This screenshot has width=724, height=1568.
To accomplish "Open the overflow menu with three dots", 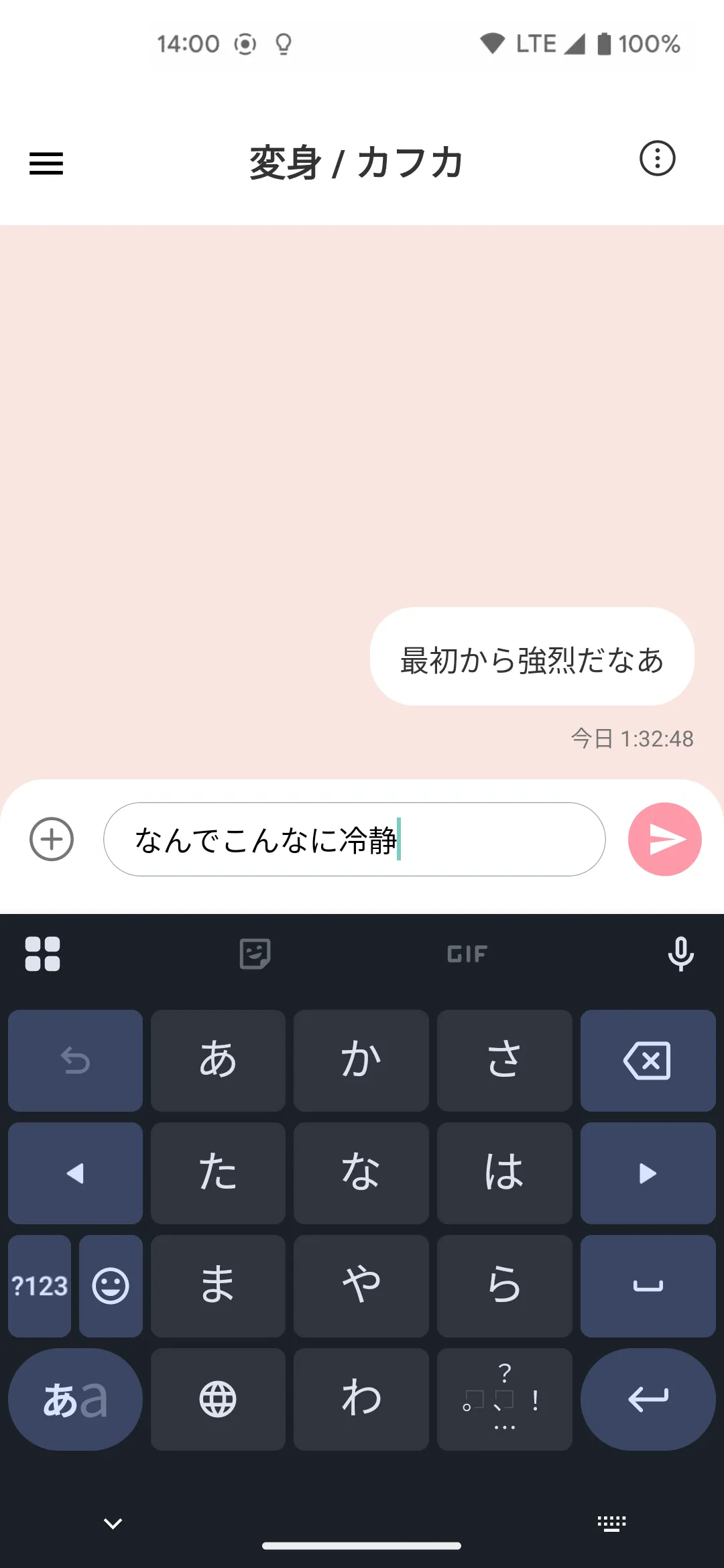I will pos(657,159).
